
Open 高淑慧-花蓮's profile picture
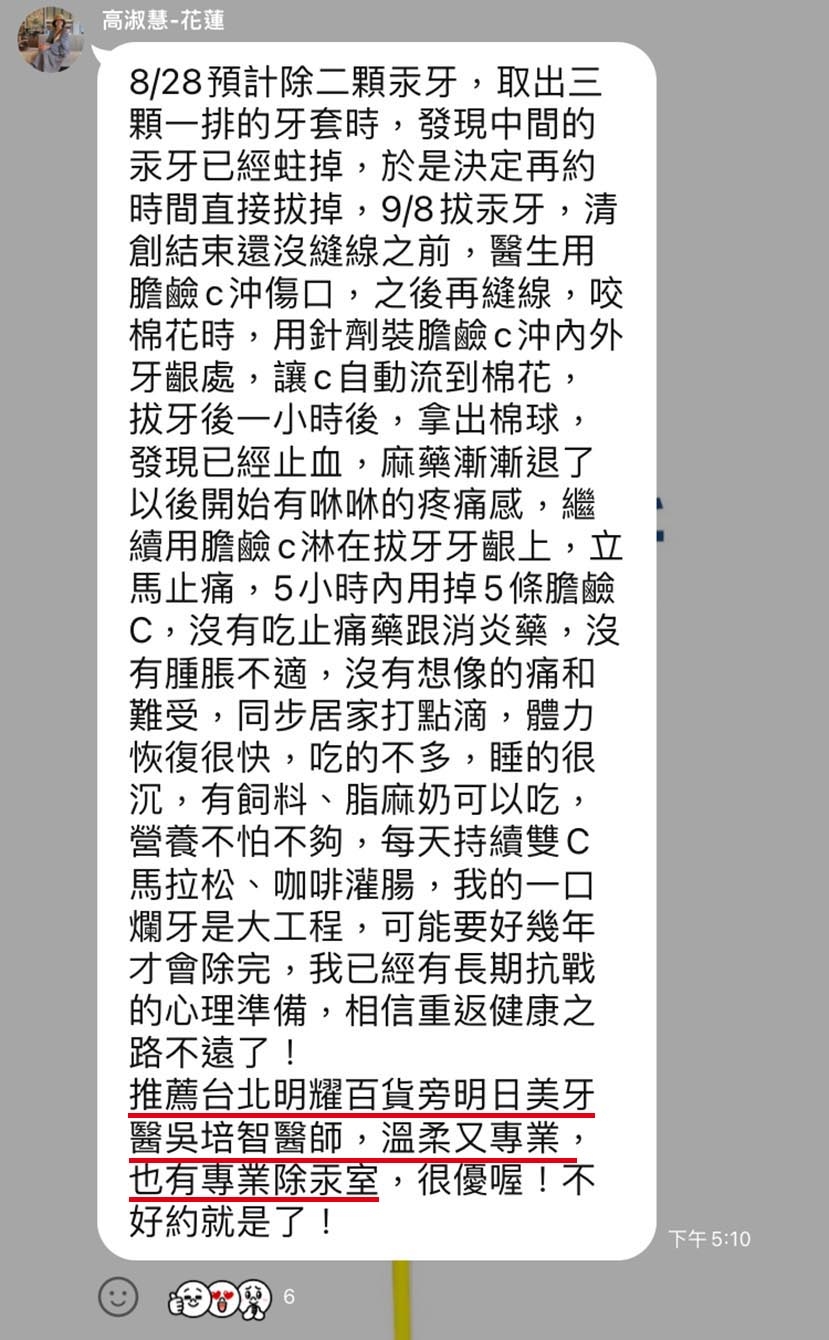click(x=49, y=40)
